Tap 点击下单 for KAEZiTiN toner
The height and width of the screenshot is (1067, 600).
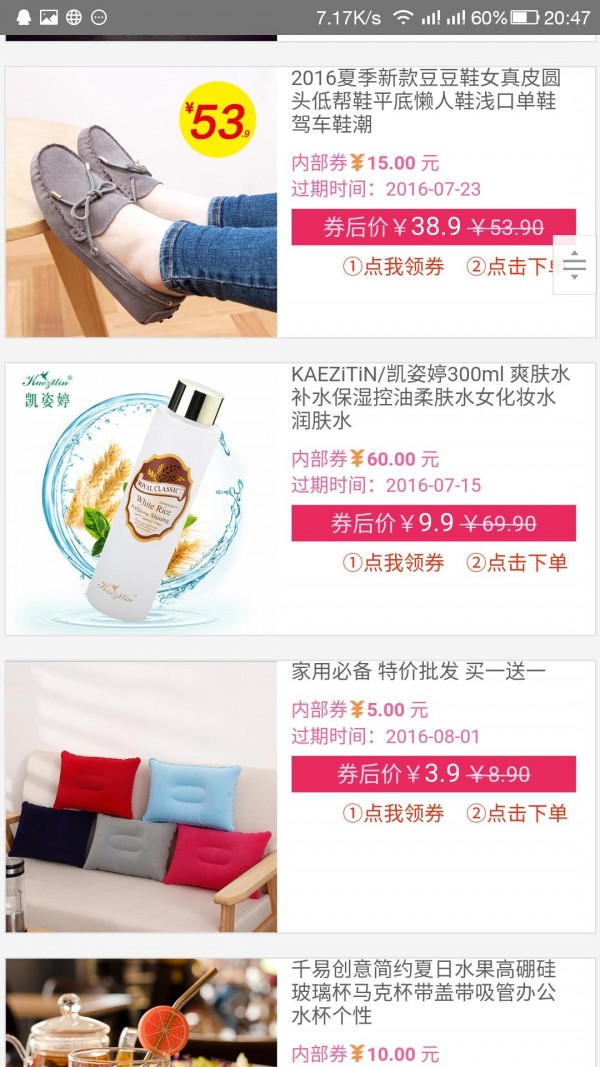pyautogui.click(x=517, y=563)
